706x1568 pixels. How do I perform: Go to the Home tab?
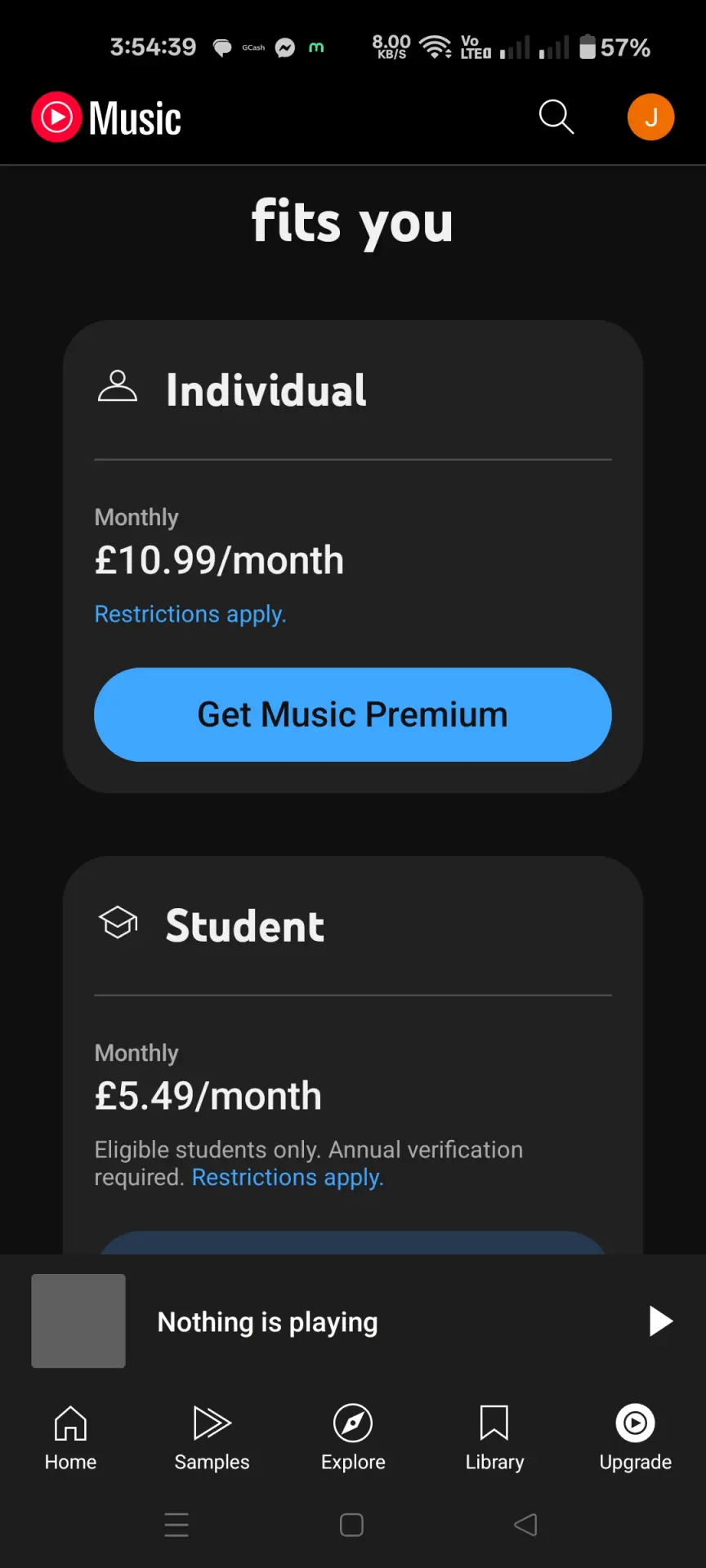point(70,1439)
